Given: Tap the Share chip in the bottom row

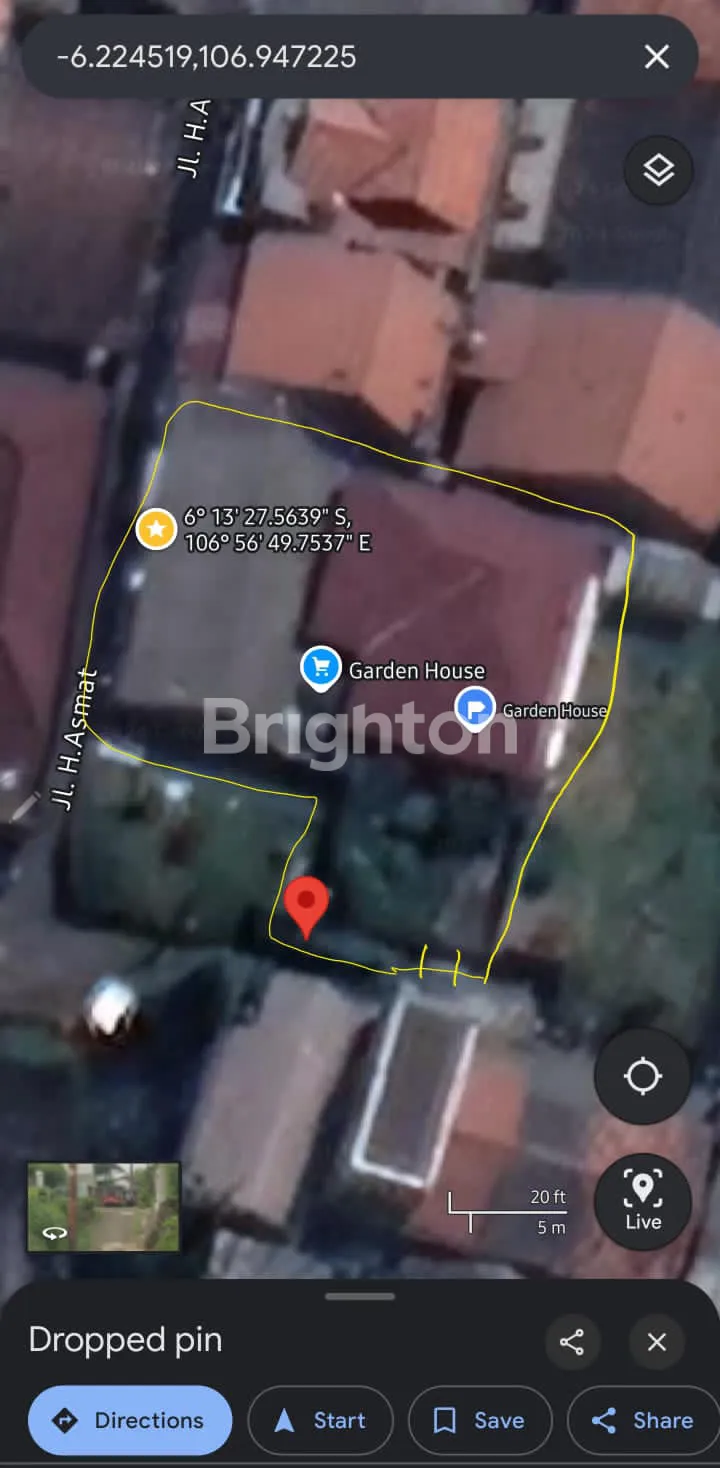Looking at the screenshot, I should click(642, 1420).
